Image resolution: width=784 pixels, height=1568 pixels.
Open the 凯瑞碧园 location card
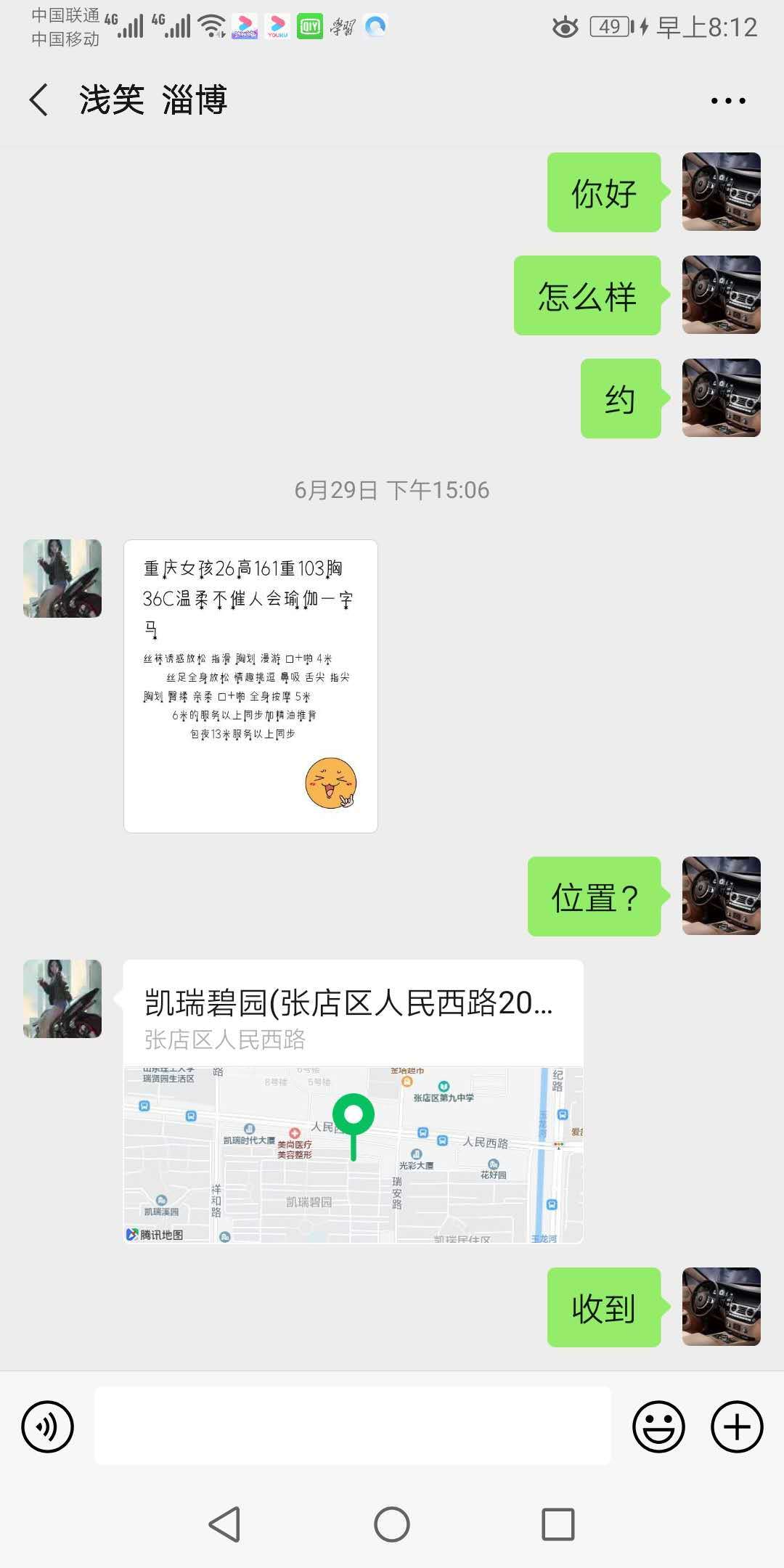click(353, 1101)
